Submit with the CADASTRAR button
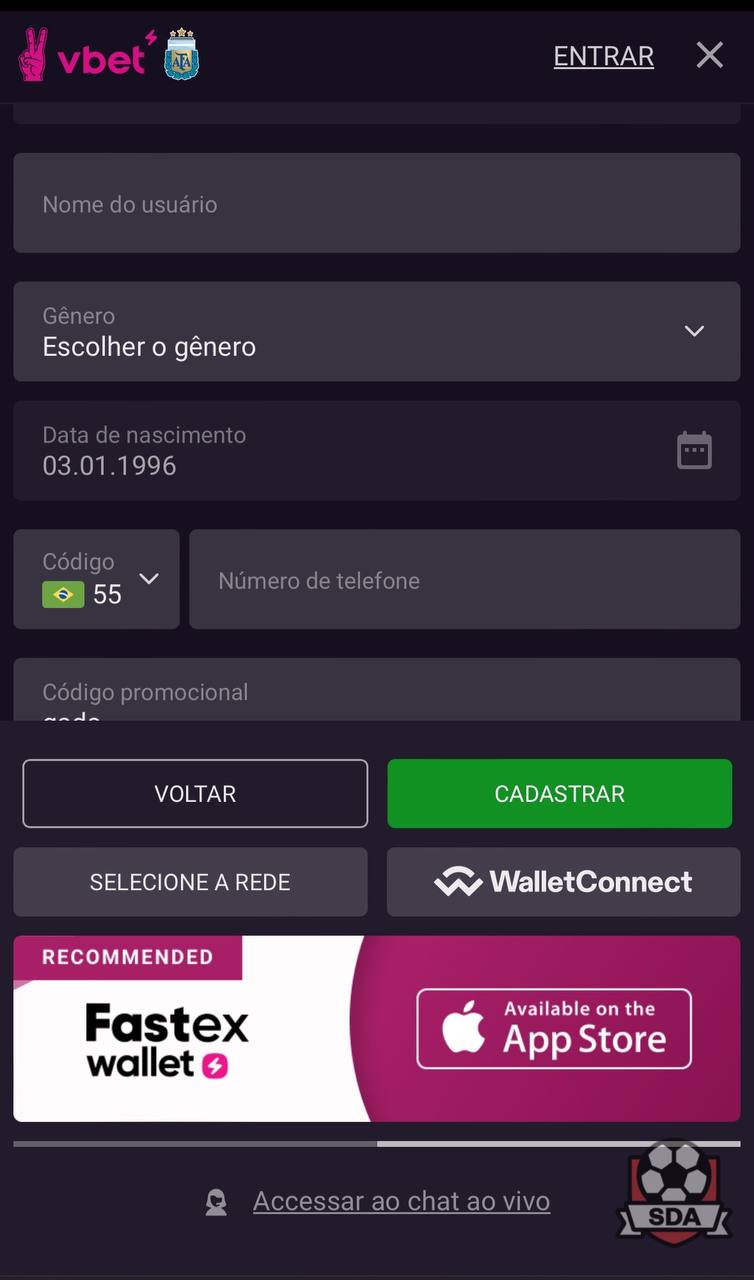Image resolution: width=754 pixels, height=1280 pixels. point(559,794)
